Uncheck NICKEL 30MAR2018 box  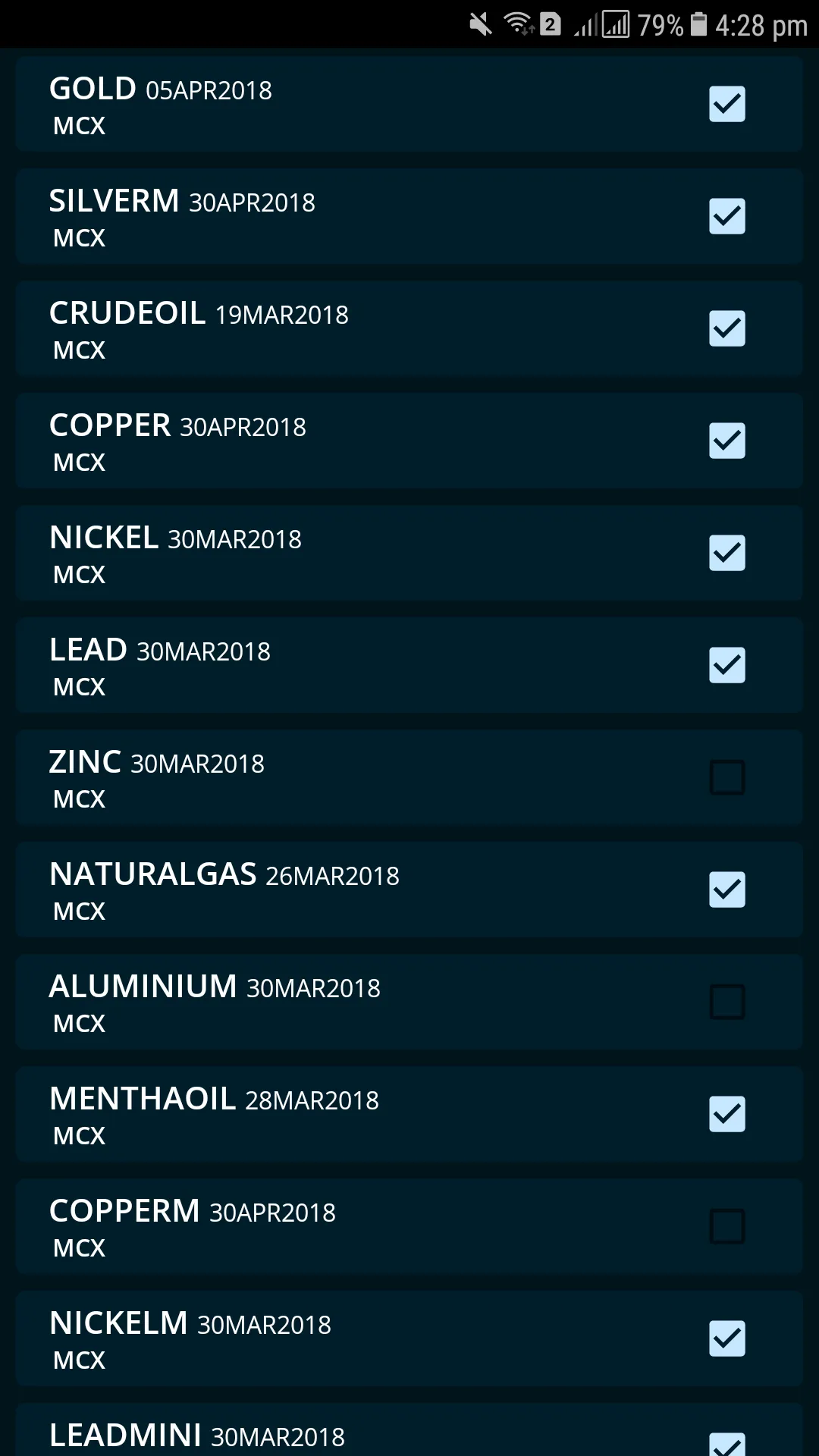[x=726, y=553]
